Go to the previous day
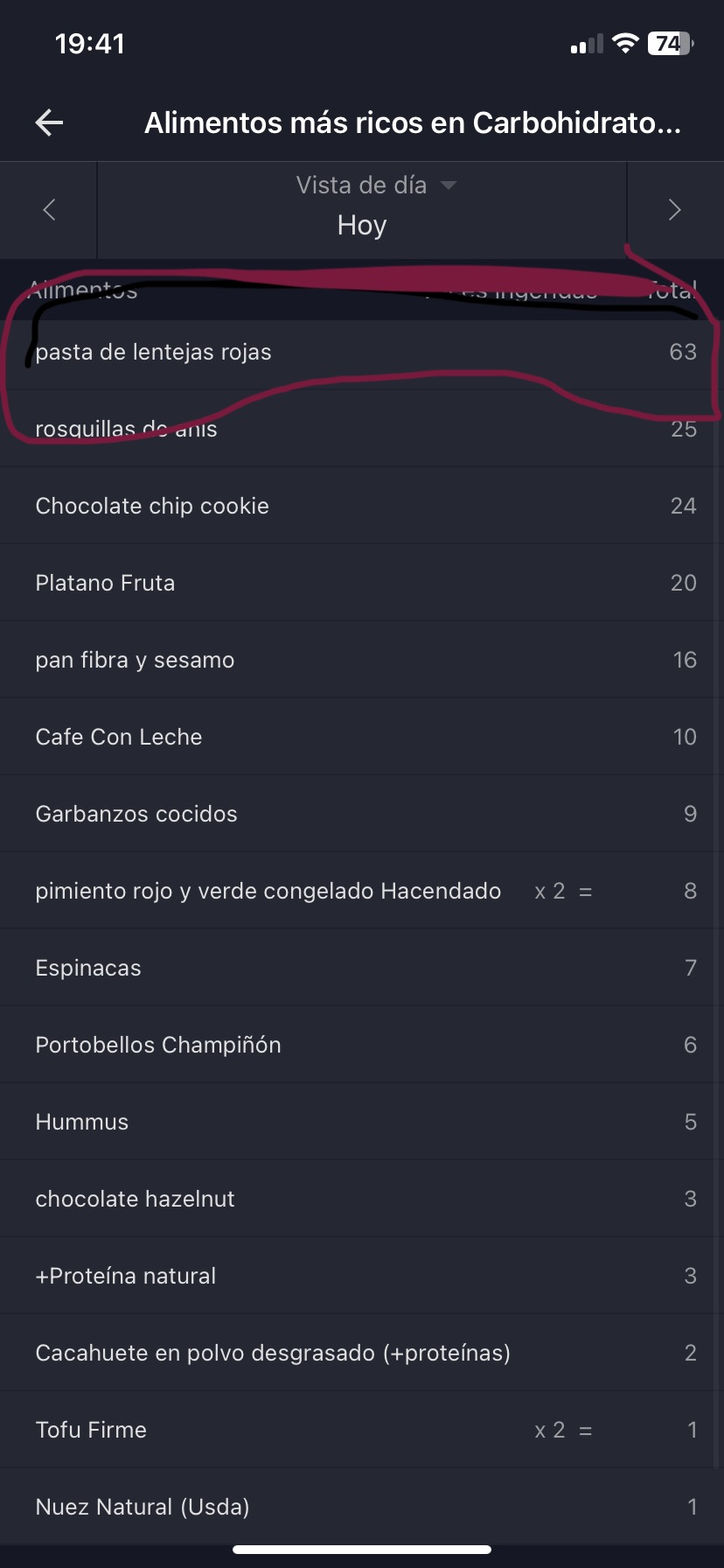724x1568 pixels. 49,210
